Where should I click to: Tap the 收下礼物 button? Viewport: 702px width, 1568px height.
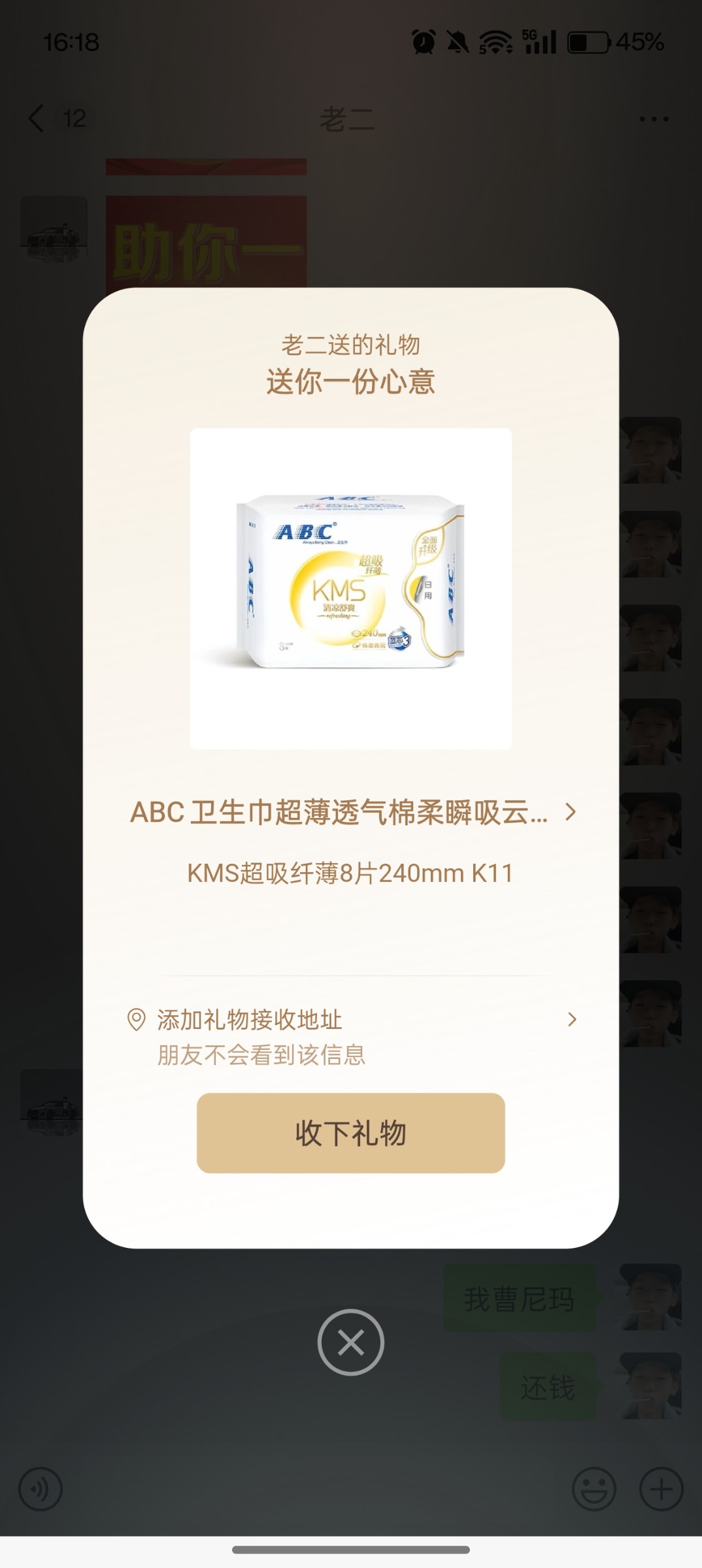(x=350, y=1133)
